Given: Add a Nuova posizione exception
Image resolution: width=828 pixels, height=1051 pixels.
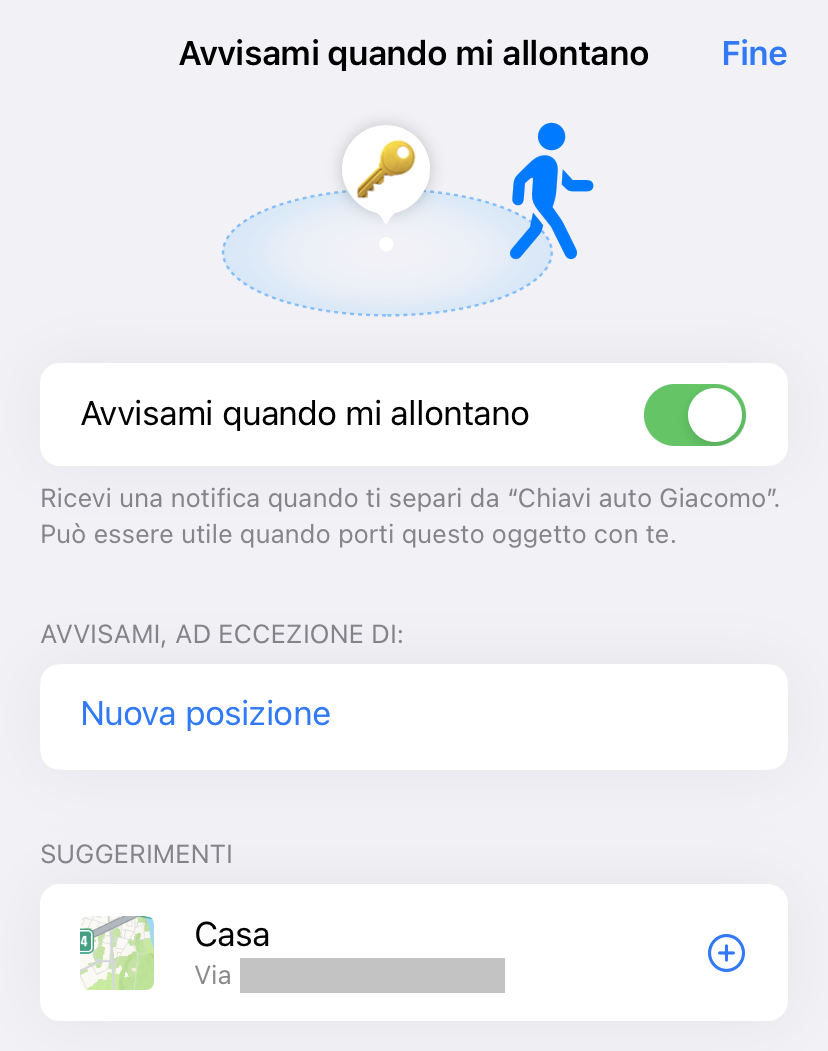Looking at the screenshot, I should point(205,714).
